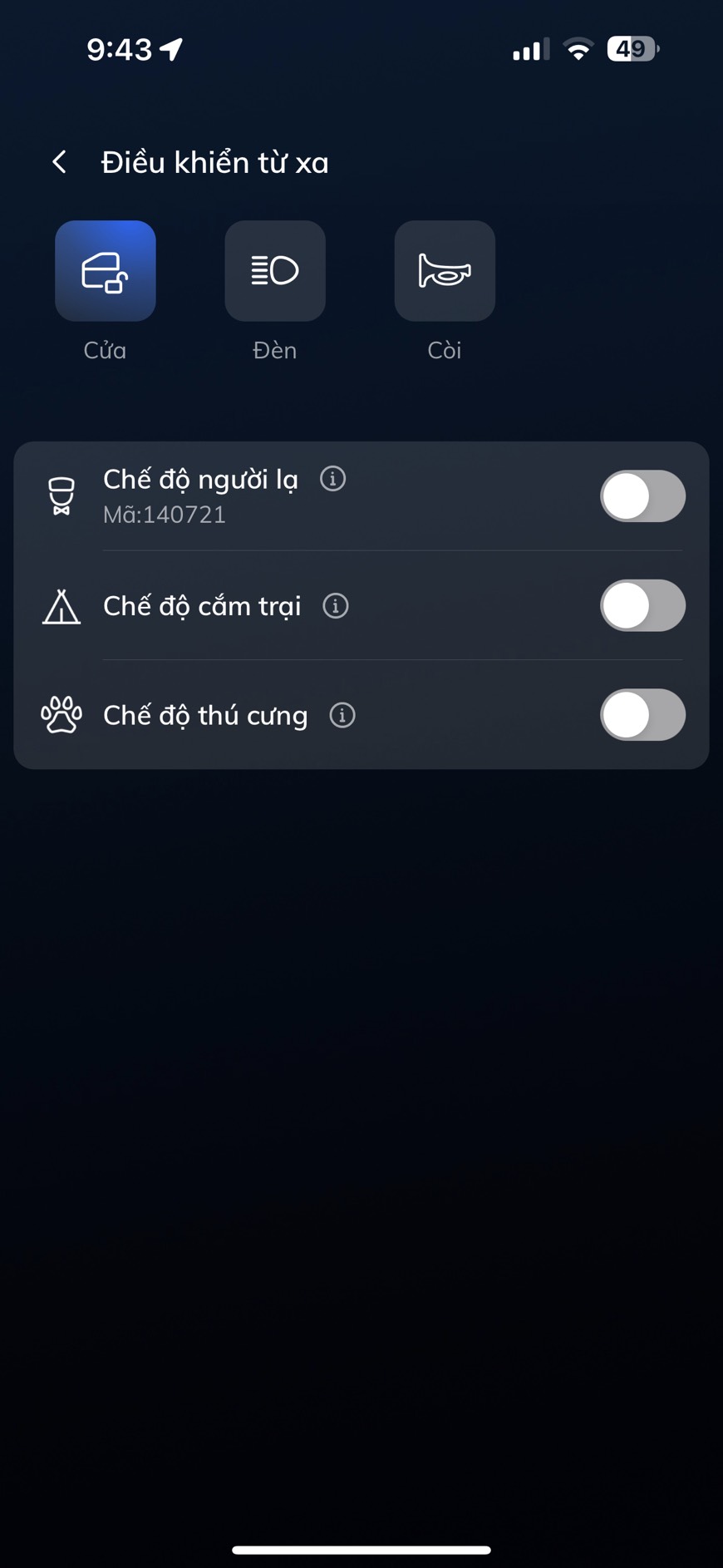Tap the location arrow beside the clock
The image size is (723, 1568).
click(x=170, y=48)
